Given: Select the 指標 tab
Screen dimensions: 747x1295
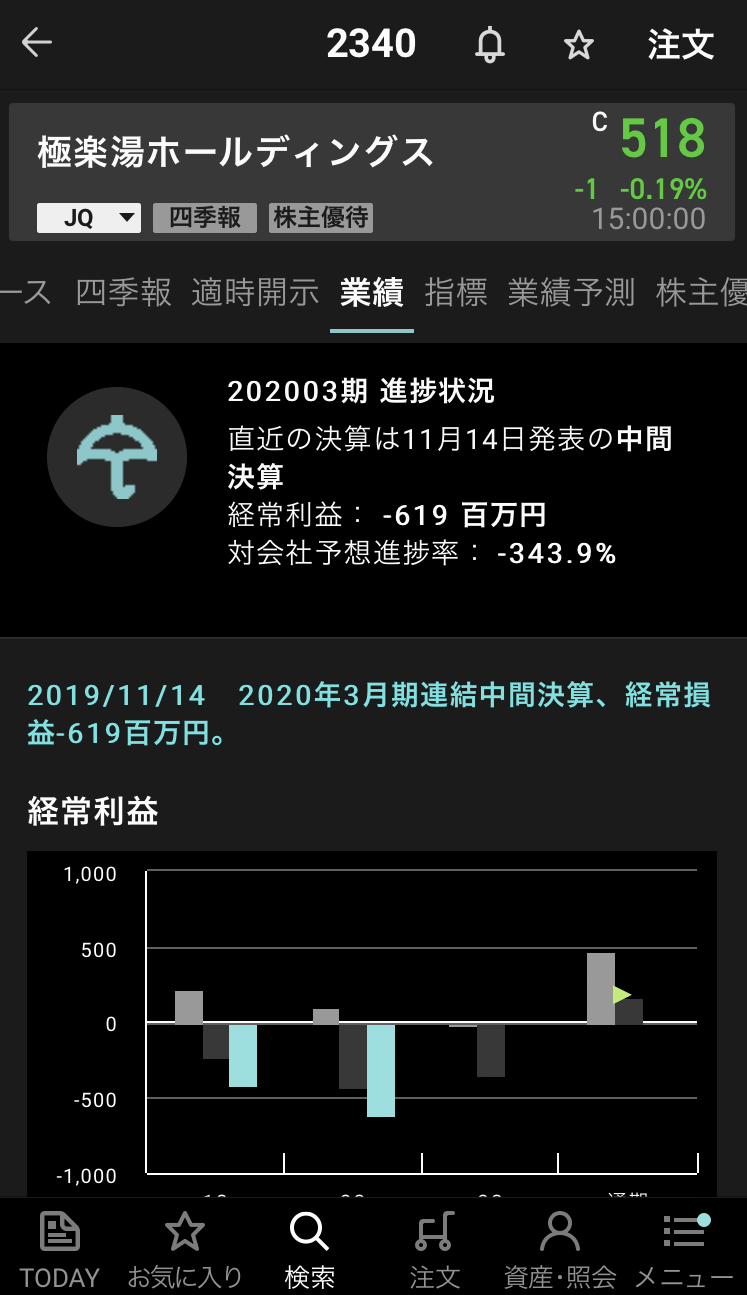Looking at the screenshot, I should point(456,293).
